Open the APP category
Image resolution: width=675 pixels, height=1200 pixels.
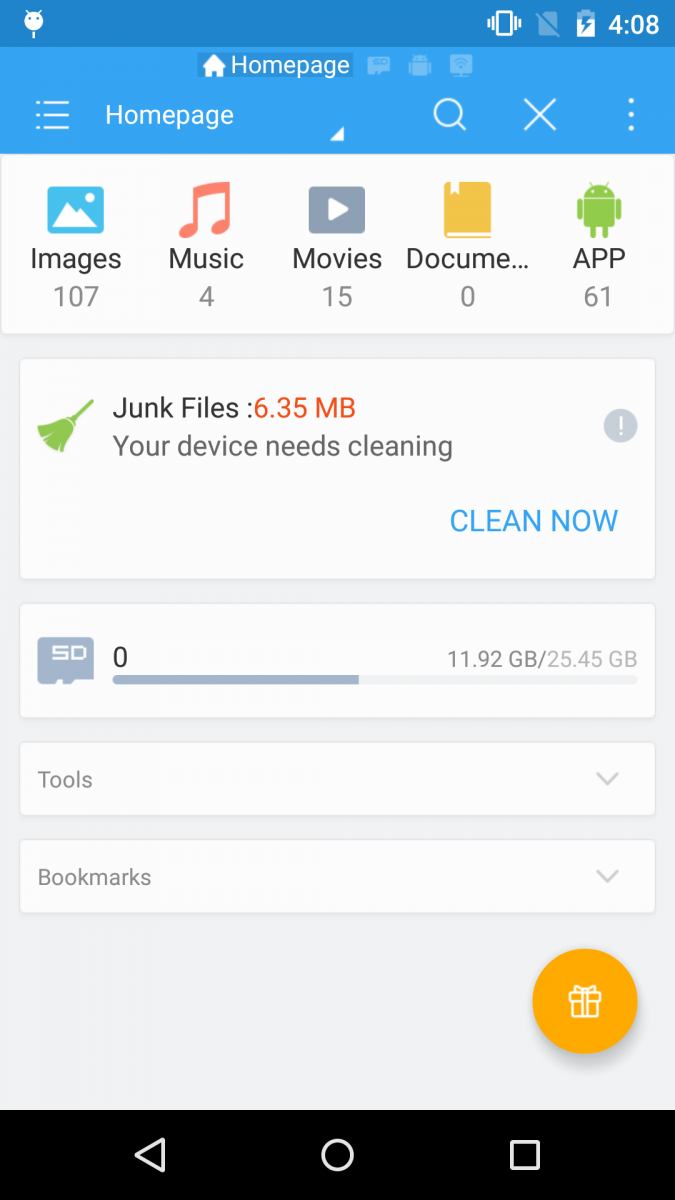click(598, 245)
